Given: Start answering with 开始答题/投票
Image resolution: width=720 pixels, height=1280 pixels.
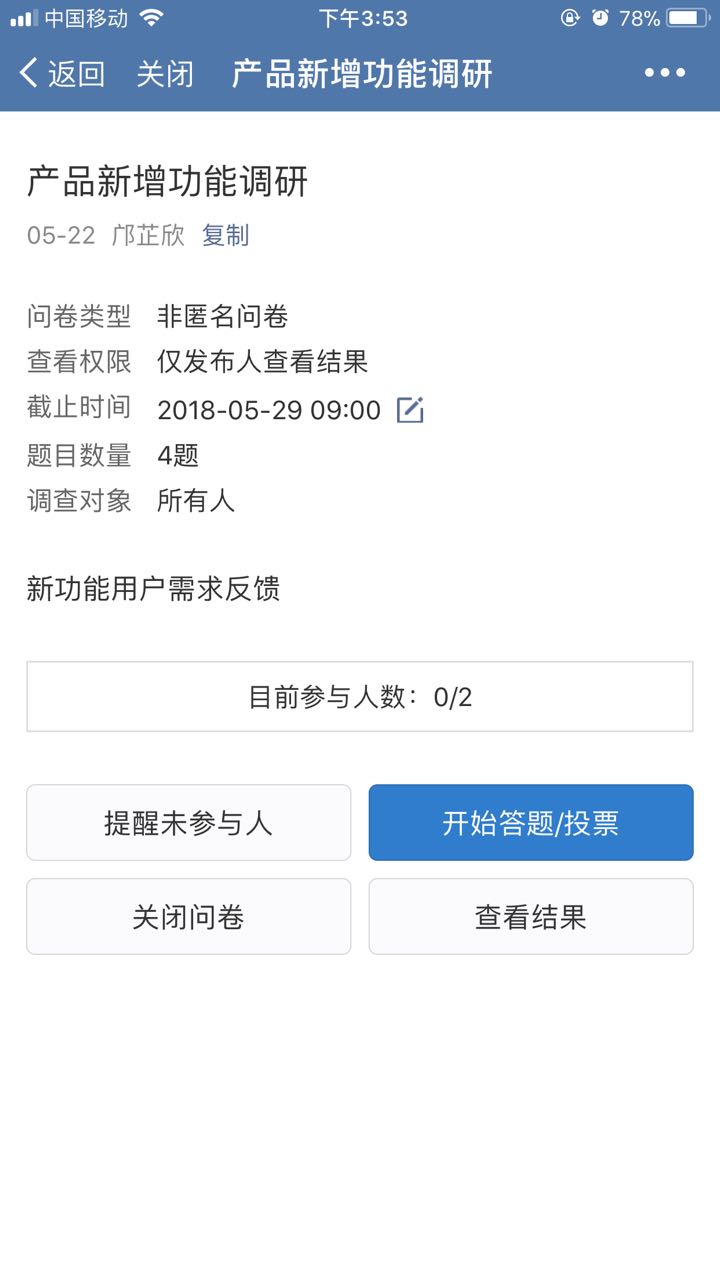Looking at the screenshot, I should pos(531,823).
